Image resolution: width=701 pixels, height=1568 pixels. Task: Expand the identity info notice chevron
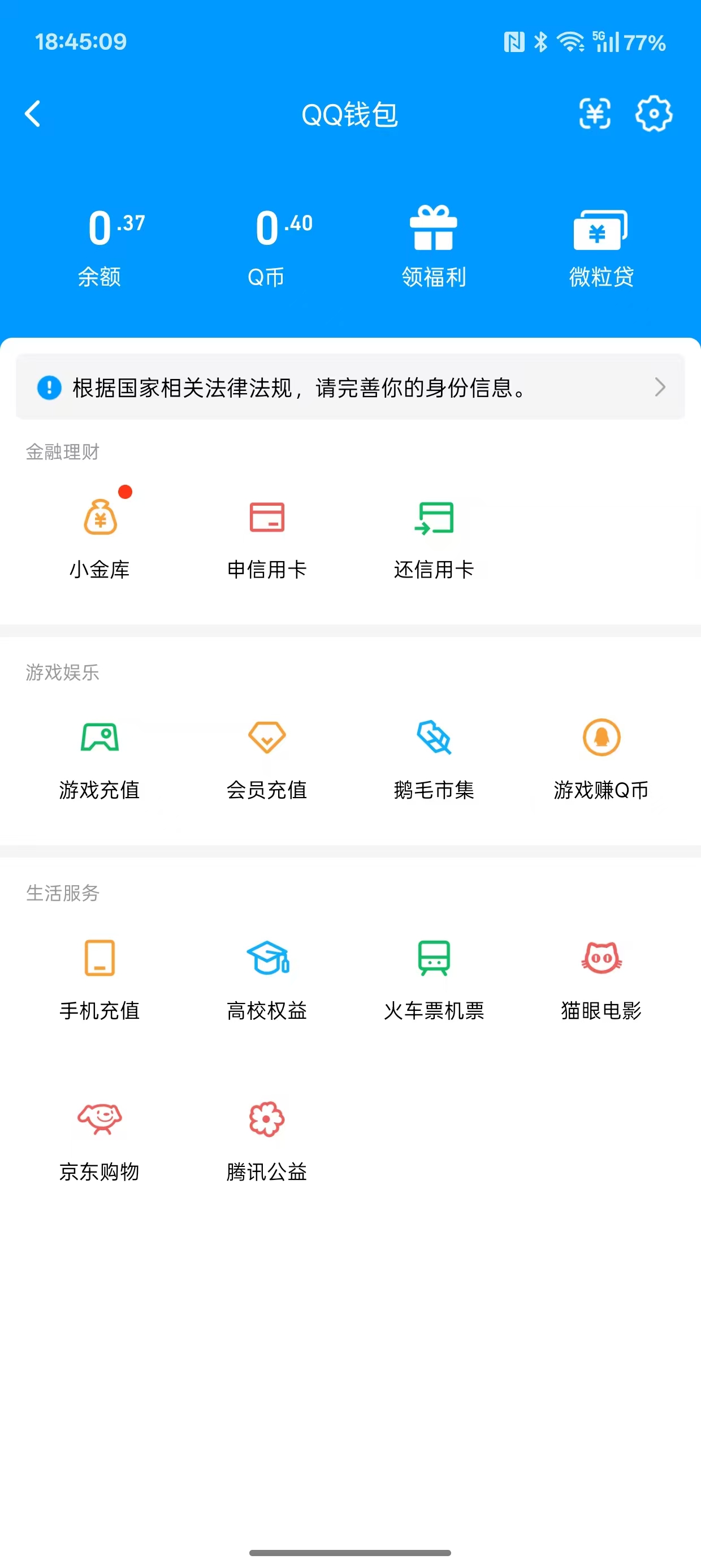point(661,387)
